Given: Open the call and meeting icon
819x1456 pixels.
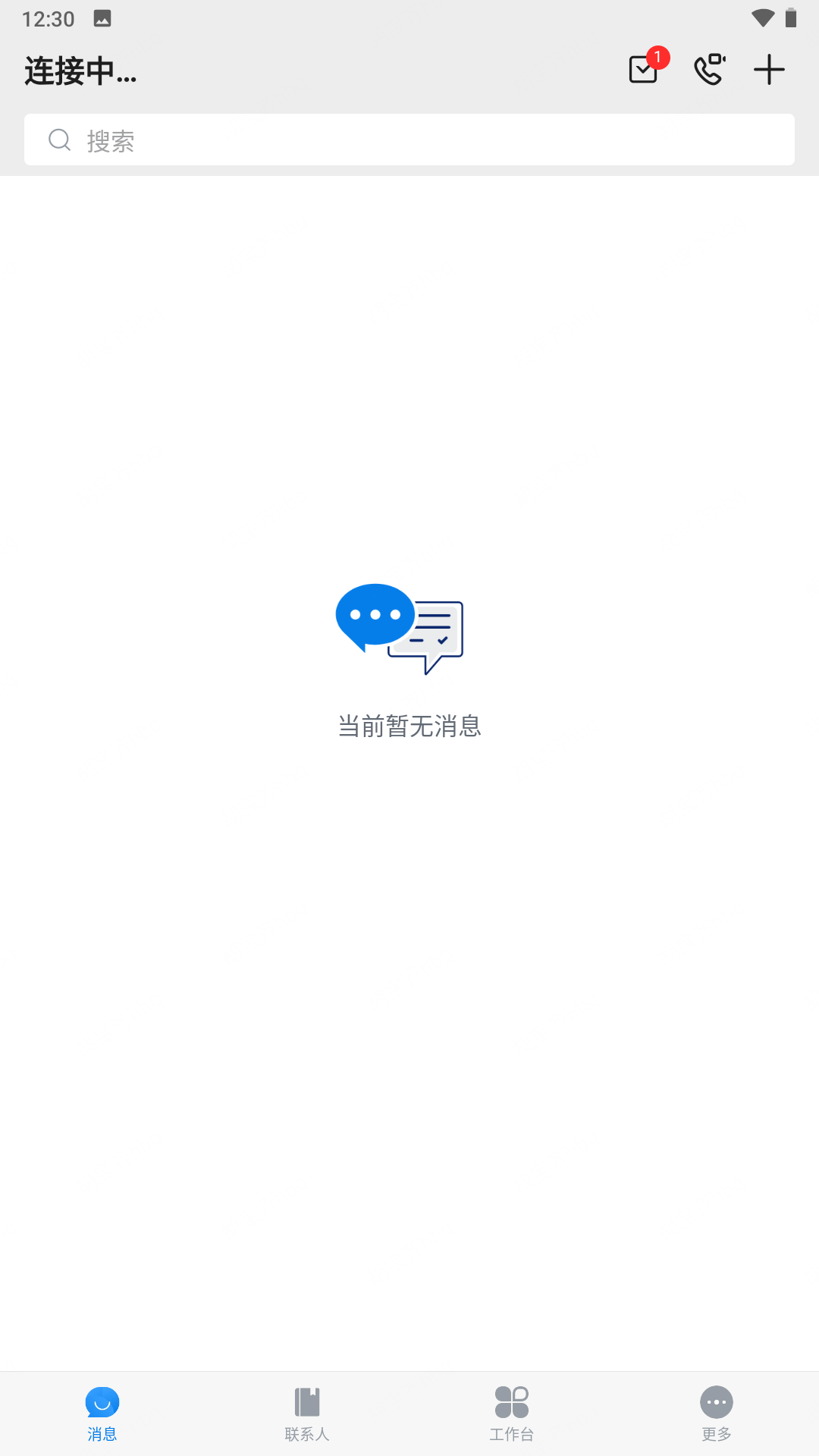Looking at the screenshot, I should pos(709,70).
